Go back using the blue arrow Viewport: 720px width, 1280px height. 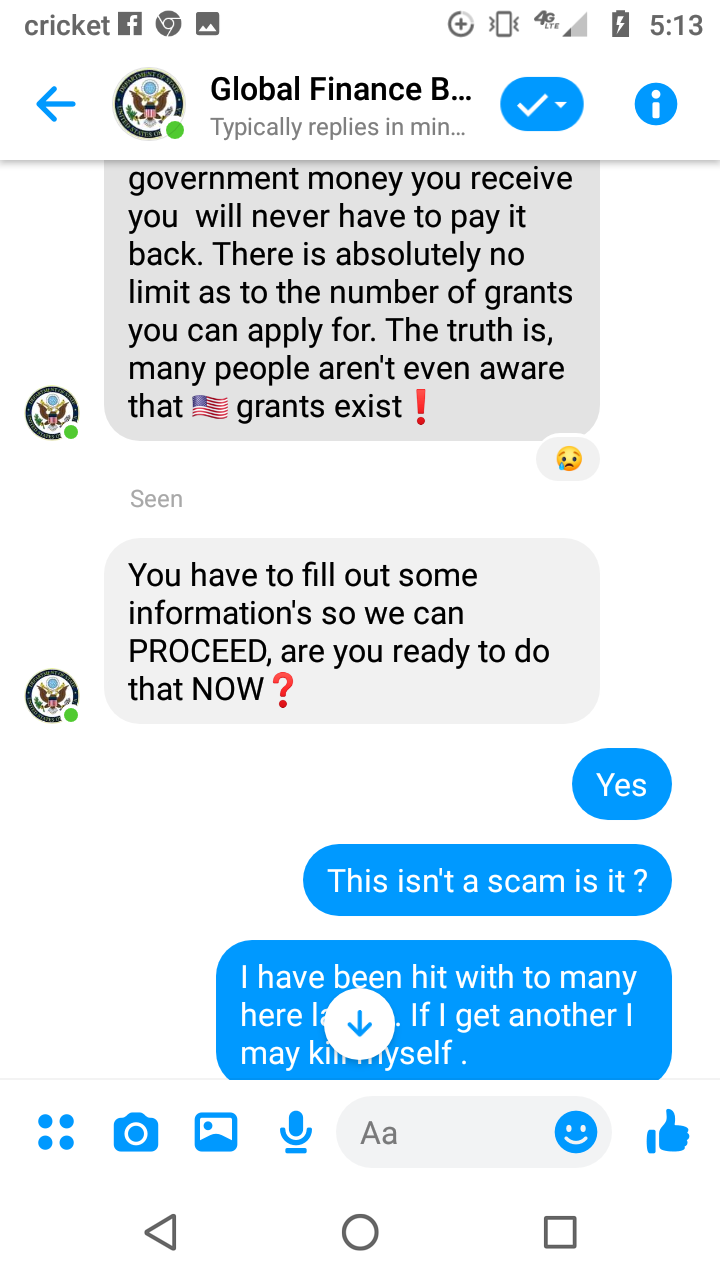click(56, 104)
